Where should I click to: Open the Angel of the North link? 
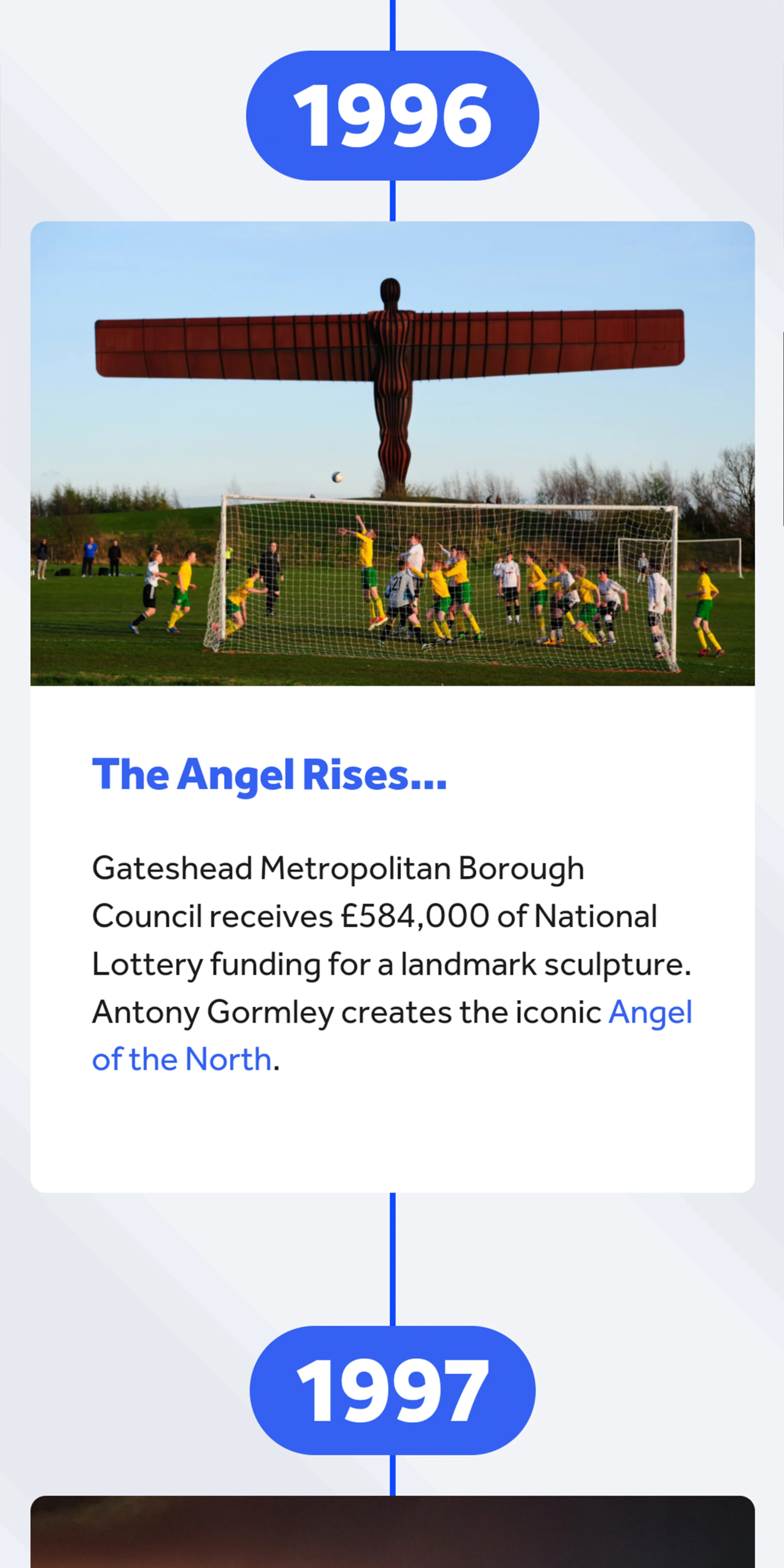pyautogui.click(x=181, y=1060)
